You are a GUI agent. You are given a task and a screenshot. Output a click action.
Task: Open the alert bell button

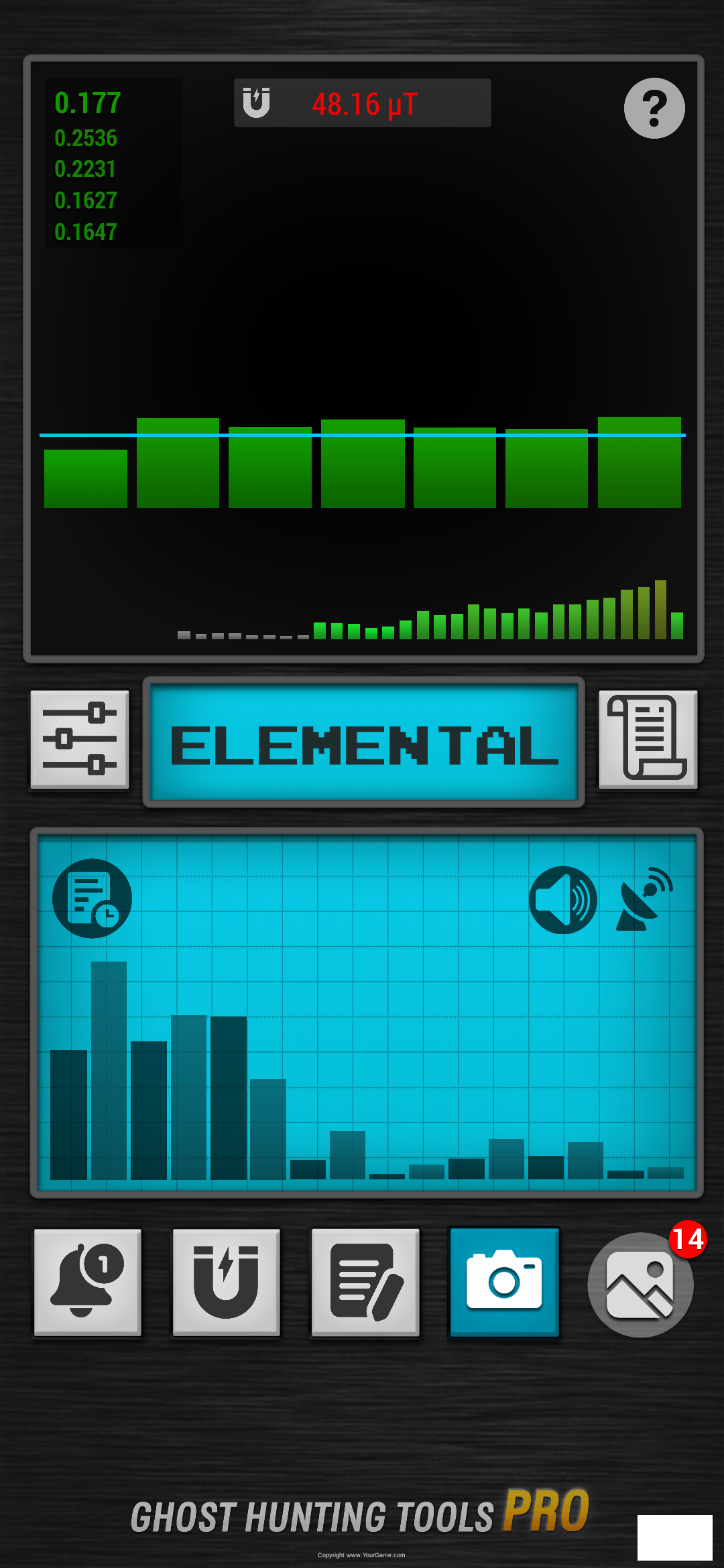click(x=88, y=1283)
